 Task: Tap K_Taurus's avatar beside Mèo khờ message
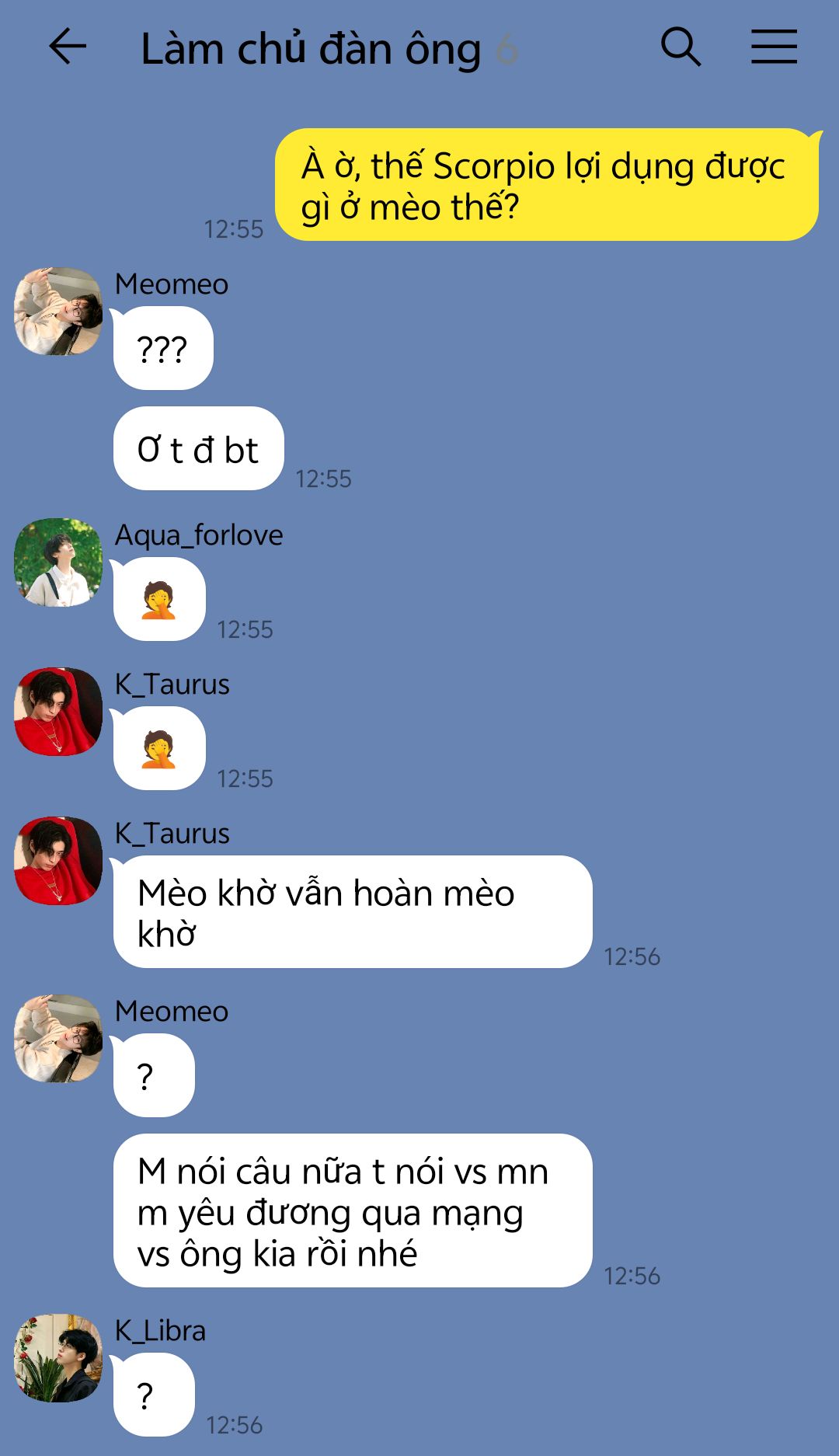pos(58,861)
